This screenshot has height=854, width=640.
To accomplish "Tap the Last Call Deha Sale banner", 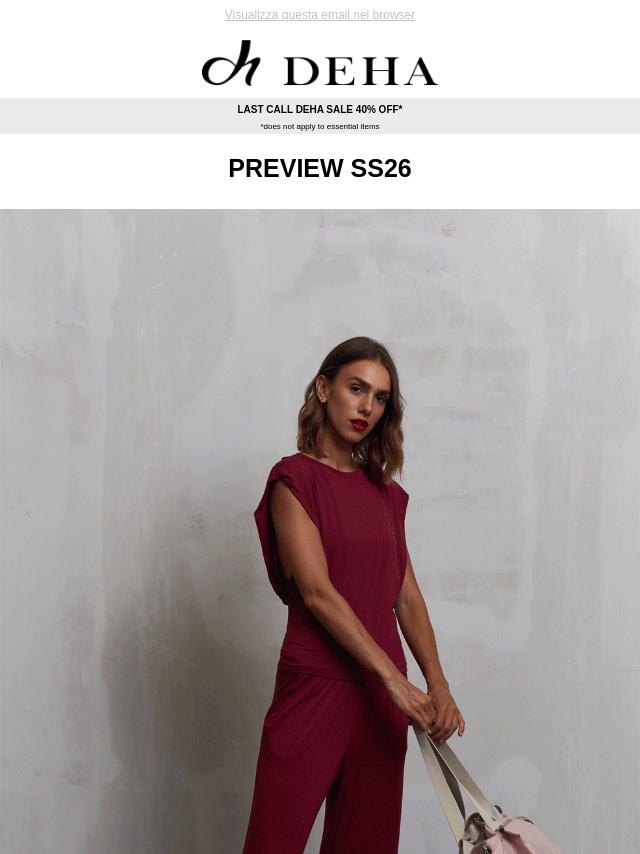I will [x=320, y=110].
